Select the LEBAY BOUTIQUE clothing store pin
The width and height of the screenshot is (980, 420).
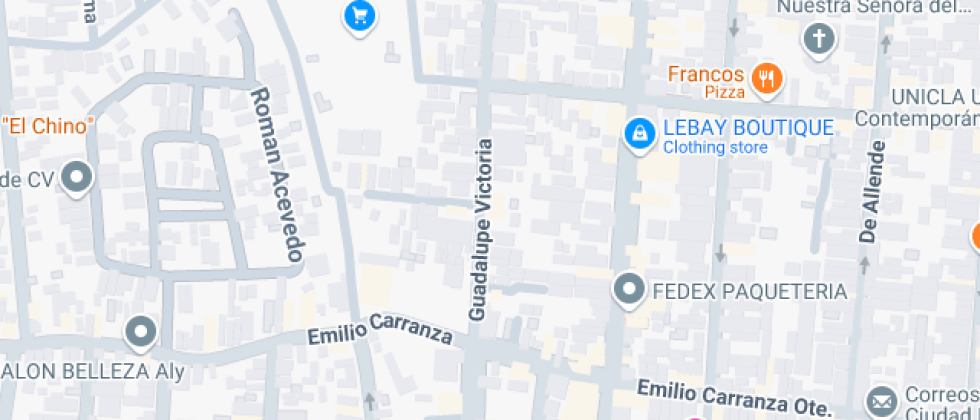[636, 133]
